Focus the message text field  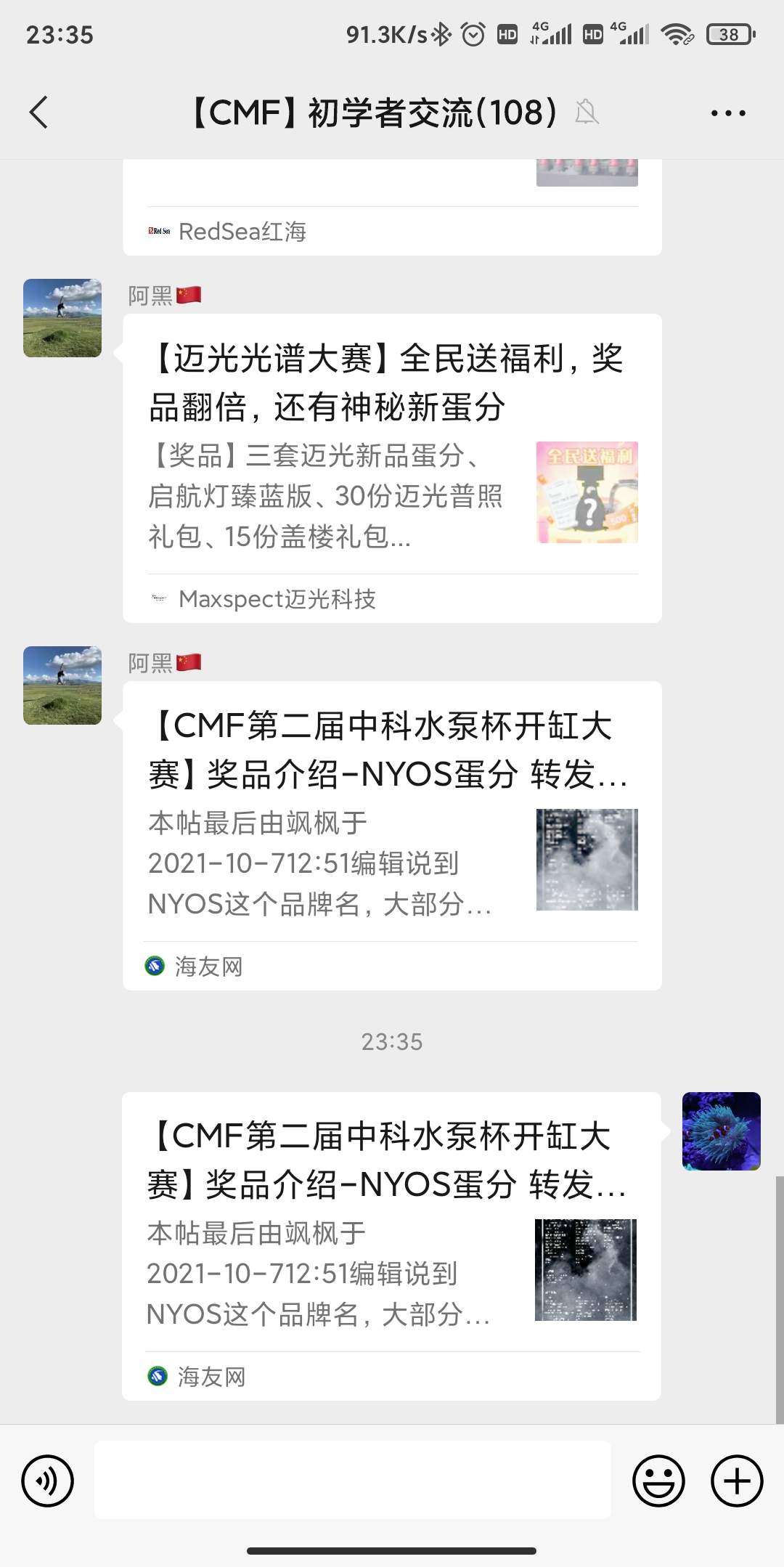(x=353, y=1480)
